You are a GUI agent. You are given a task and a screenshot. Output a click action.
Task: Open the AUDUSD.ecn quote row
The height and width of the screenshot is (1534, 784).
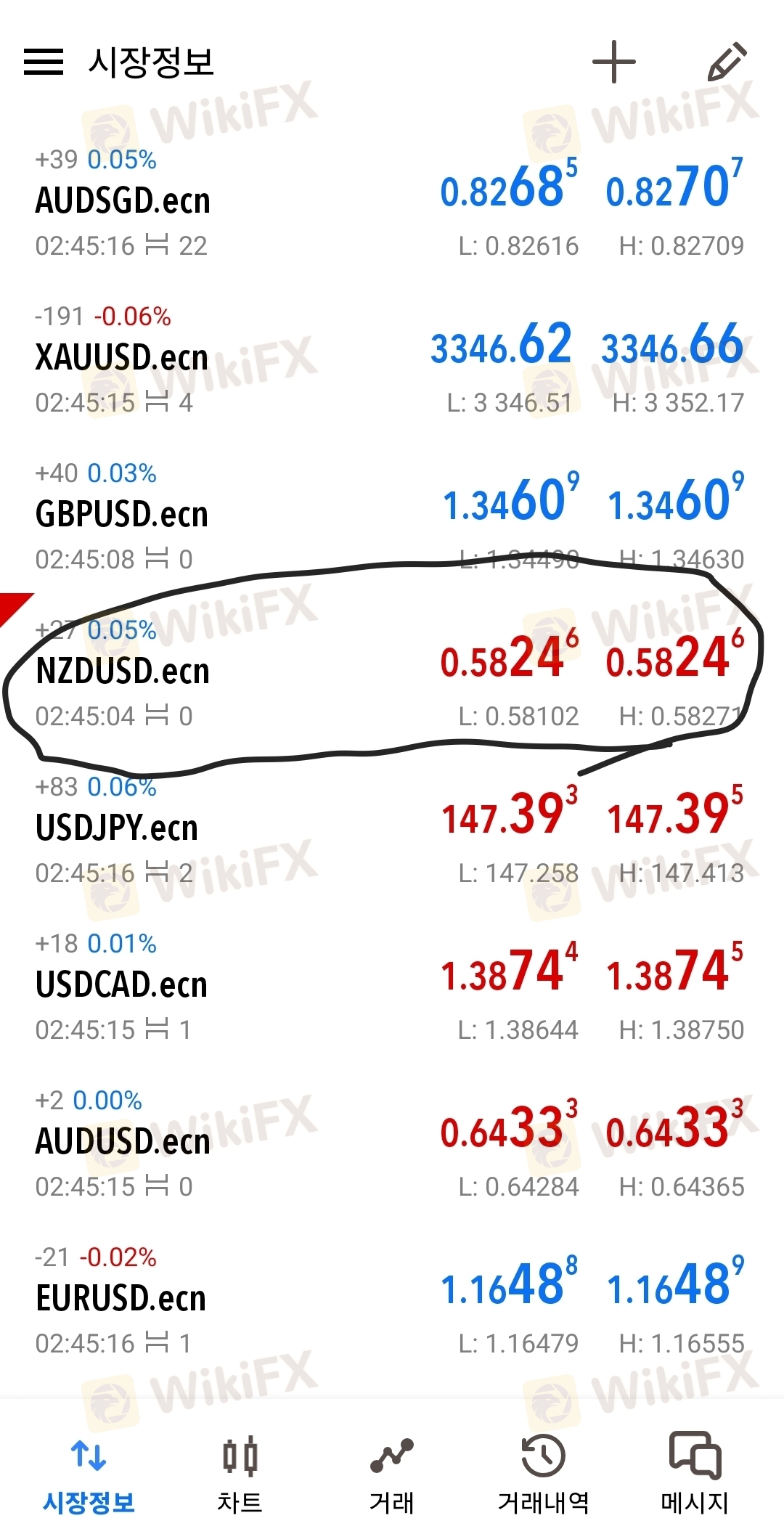coord(392,1143)
